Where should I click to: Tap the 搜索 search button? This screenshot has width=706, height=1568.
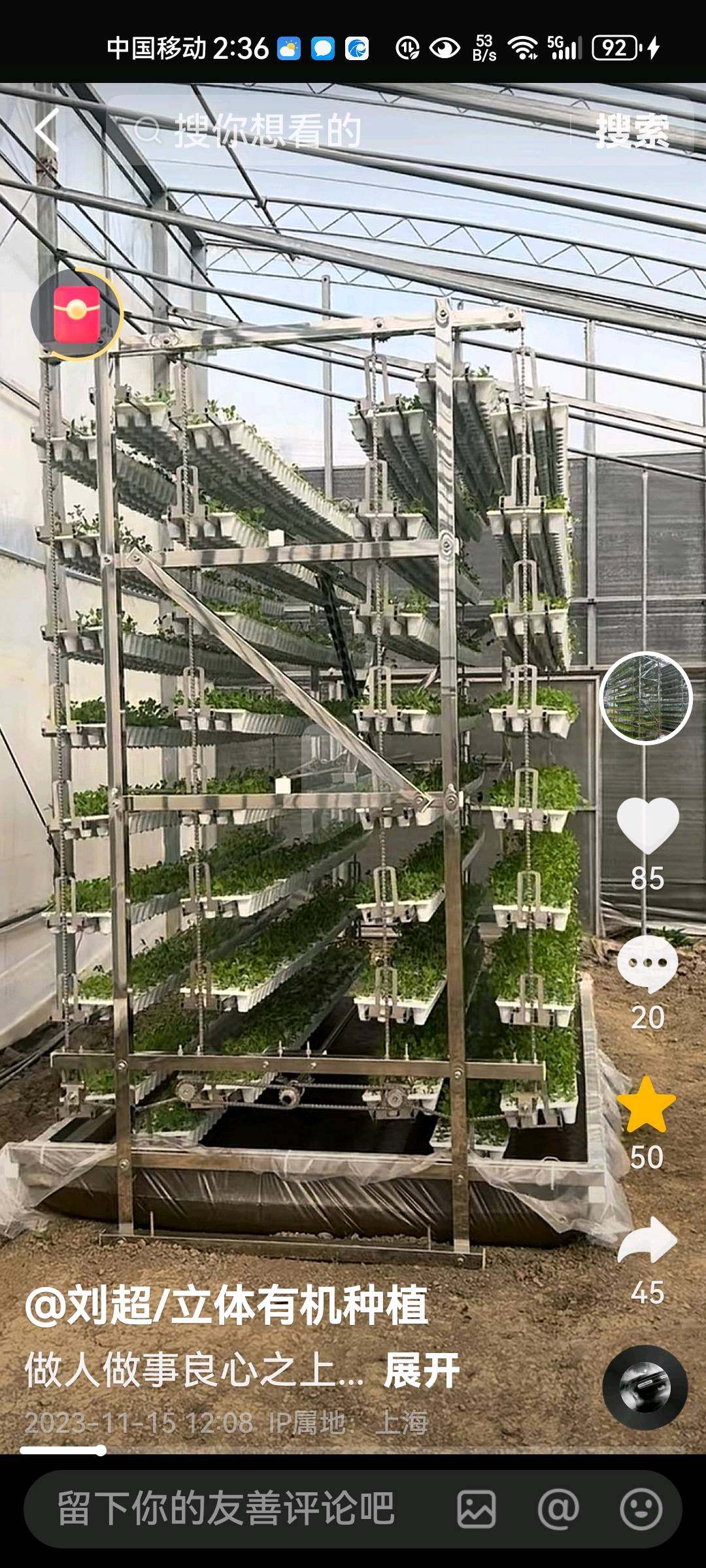tap(631, 131)
